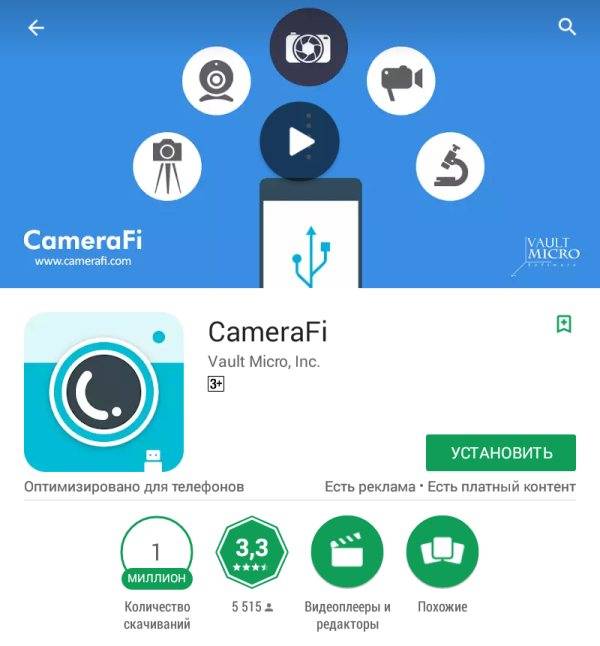Open the 3,3 rating and reviews badge

click(x=251, y=553)
